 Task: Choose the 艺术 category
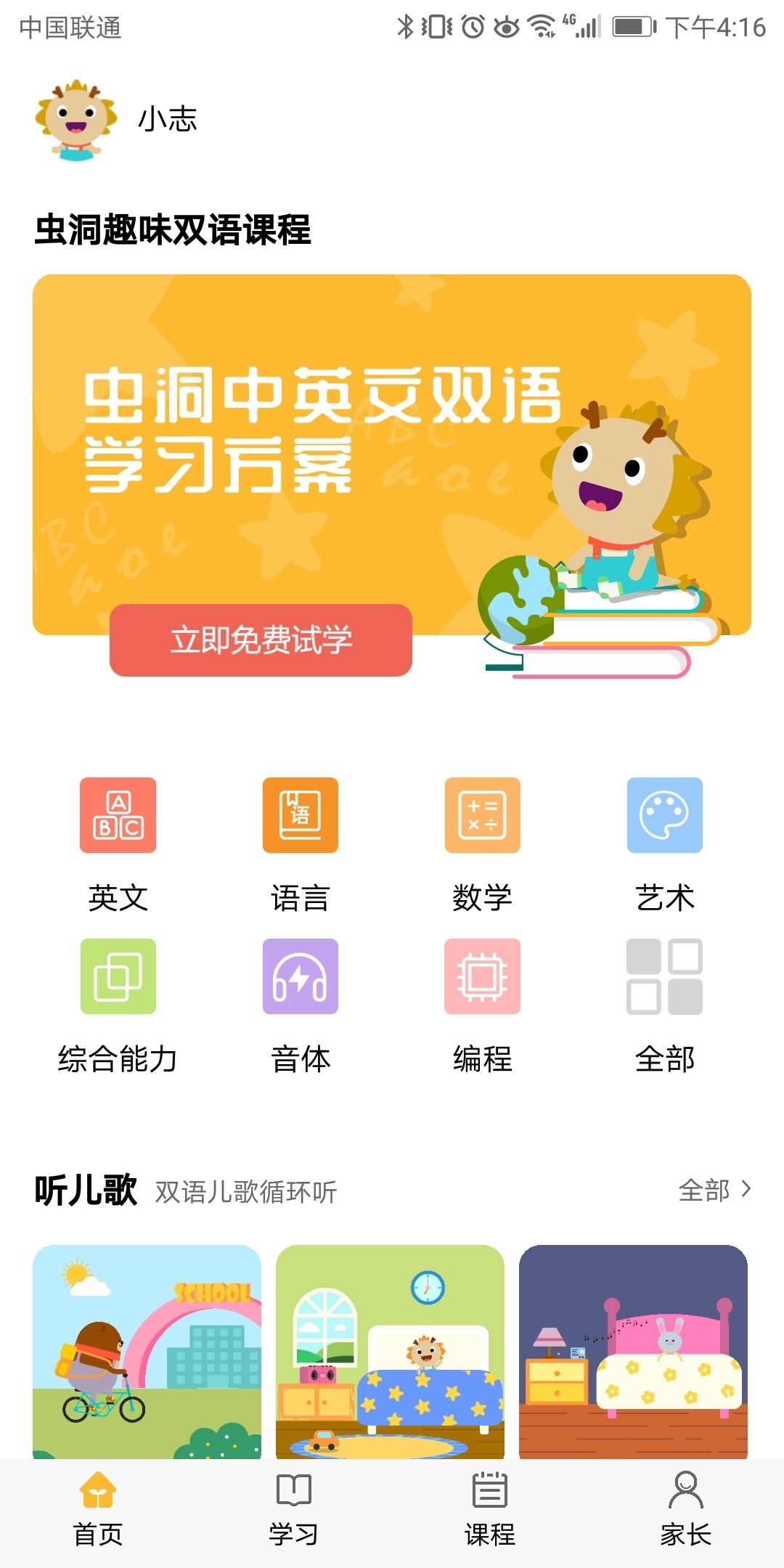[665, 846]
